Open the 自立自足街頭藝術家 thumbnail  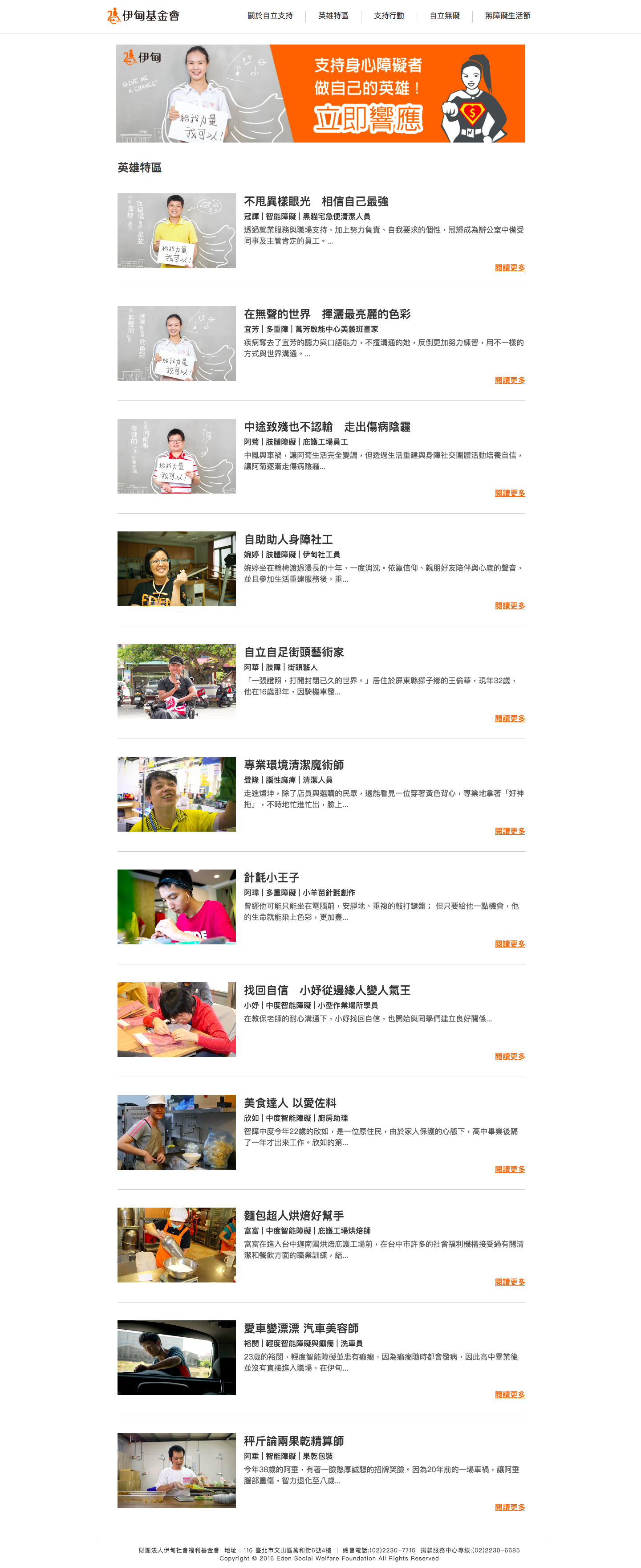[176, 681]
